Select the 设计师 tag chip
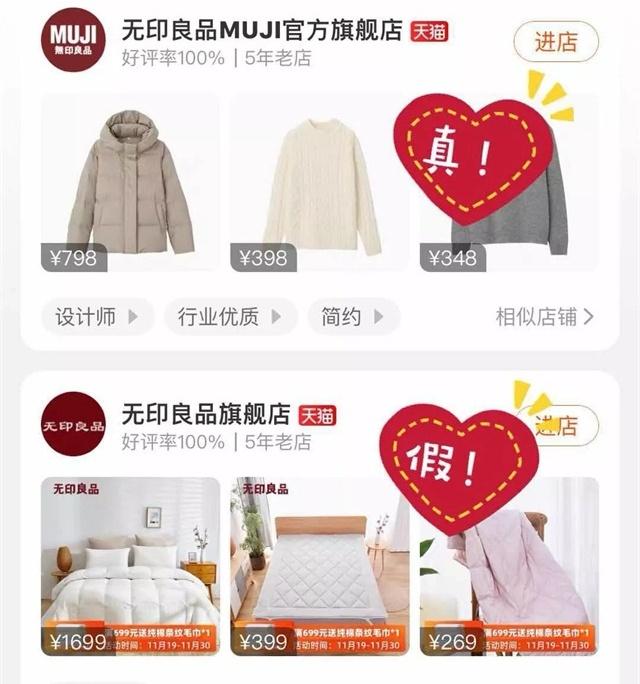Screen dimensions: 640x684 (97, 317)
